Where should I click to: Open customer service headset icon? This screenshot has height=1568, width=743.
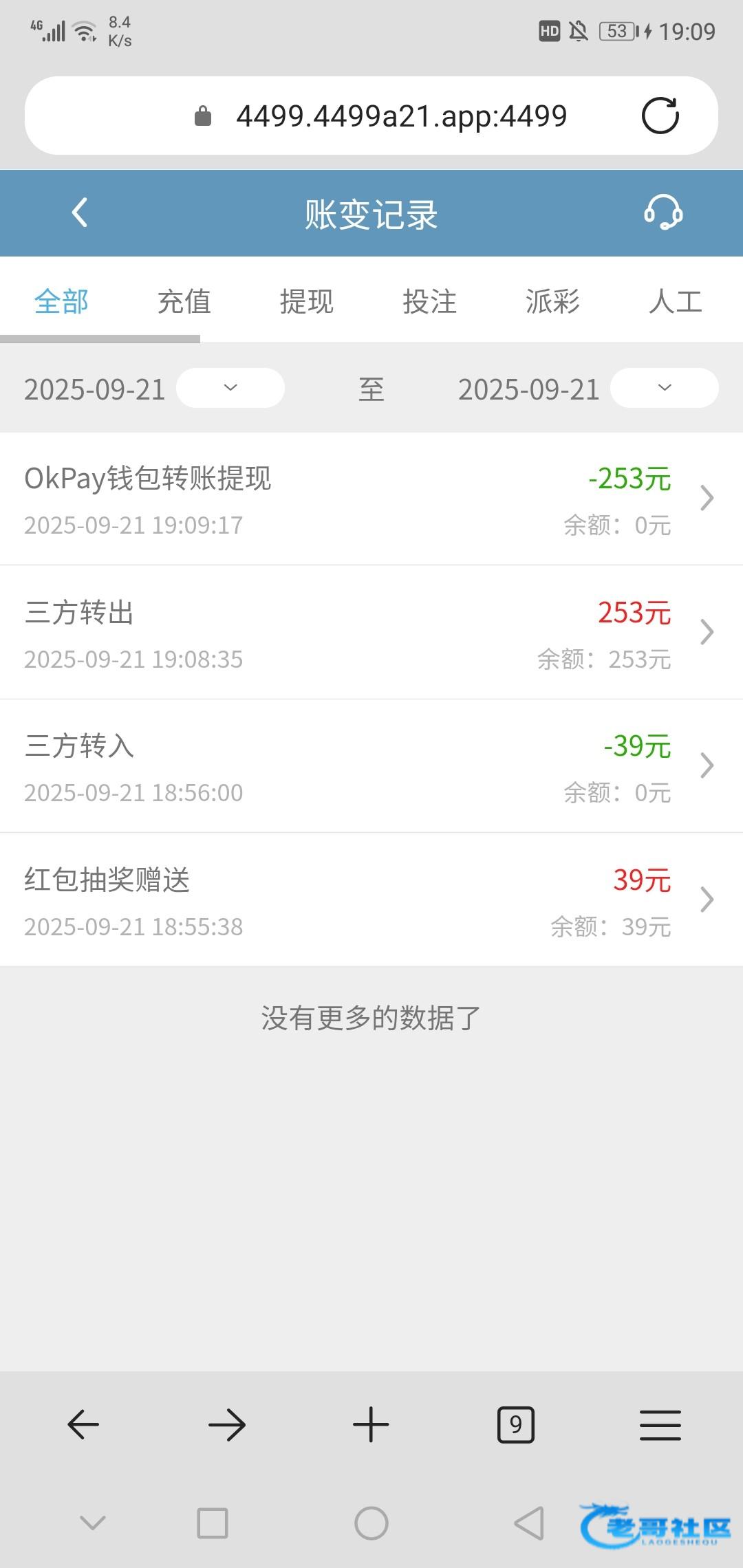tap(663, 213)
